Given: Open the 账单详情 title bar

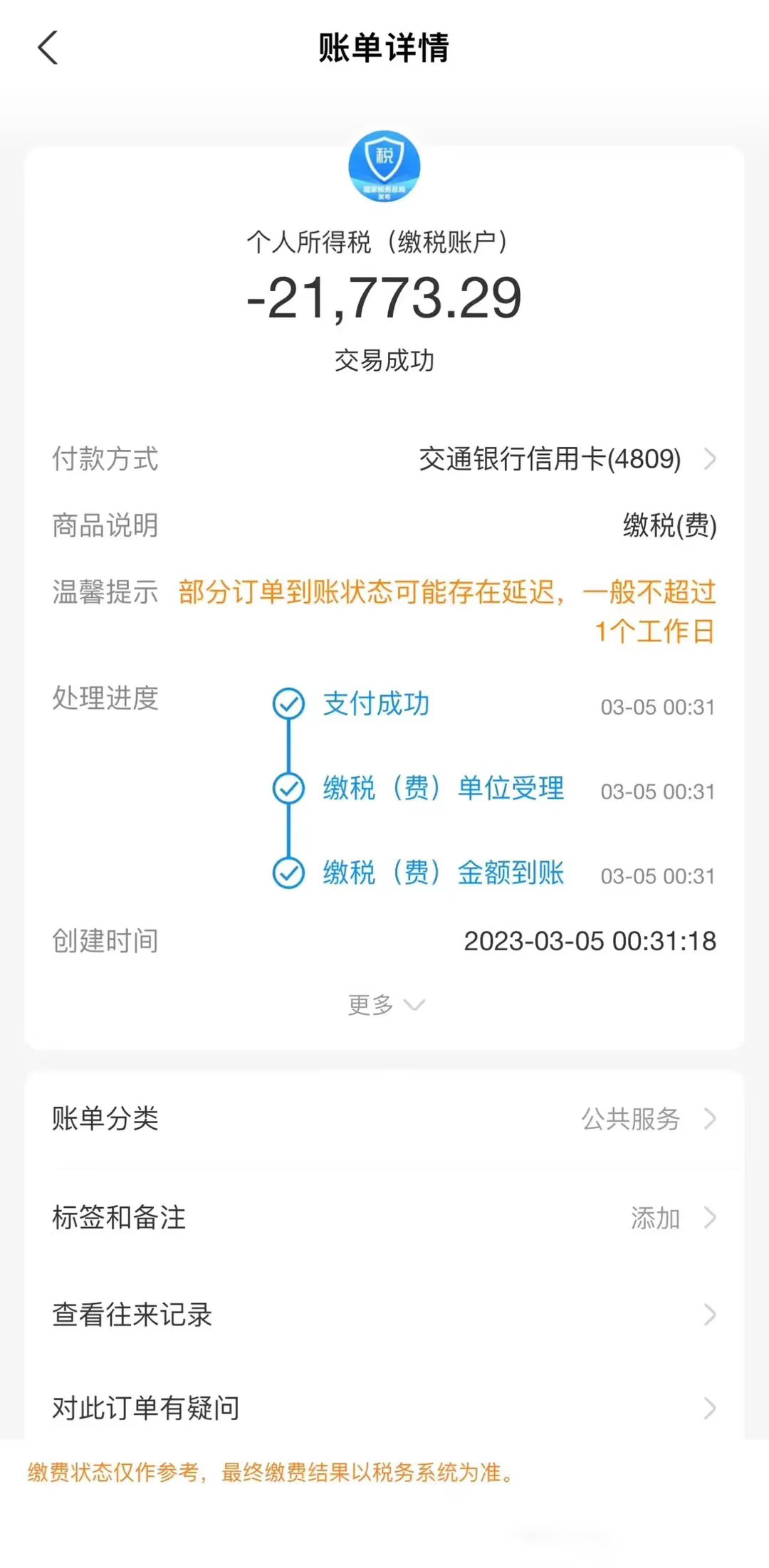Looking at the screenshot, I should point(384,48).
